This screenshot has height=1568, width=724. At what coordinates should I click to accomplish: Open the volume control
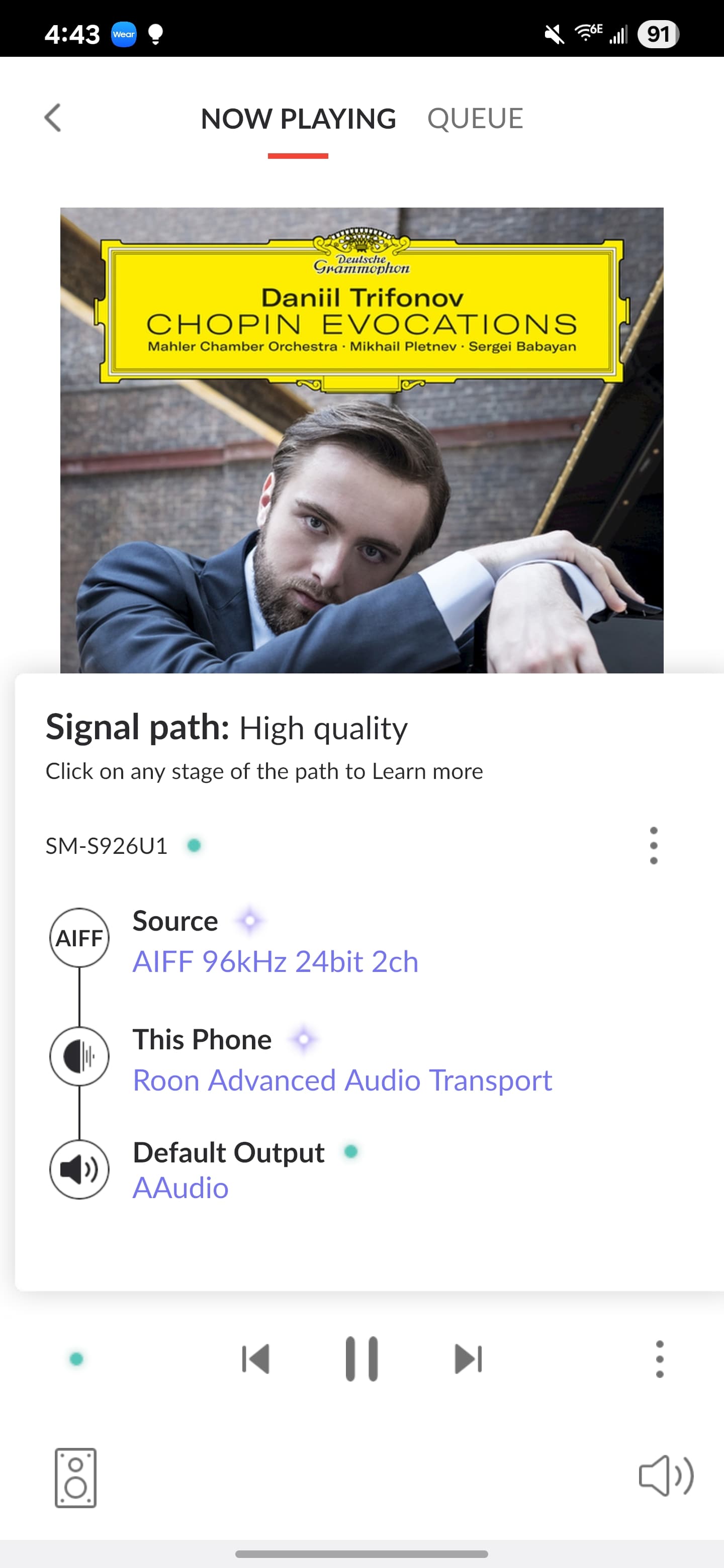666,1476
